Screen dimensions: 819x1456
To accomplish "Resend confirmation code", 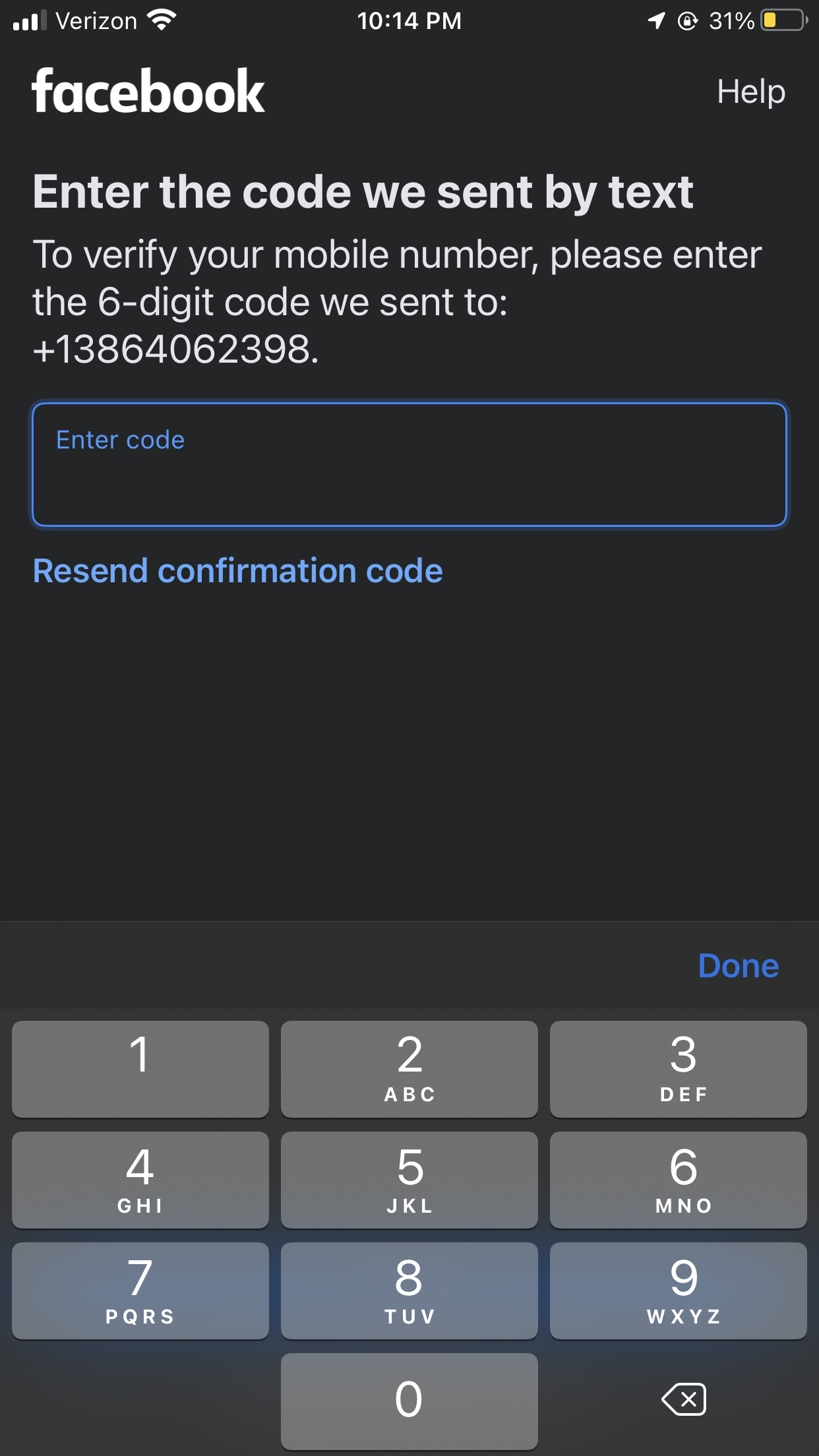I will click(238, 571).
